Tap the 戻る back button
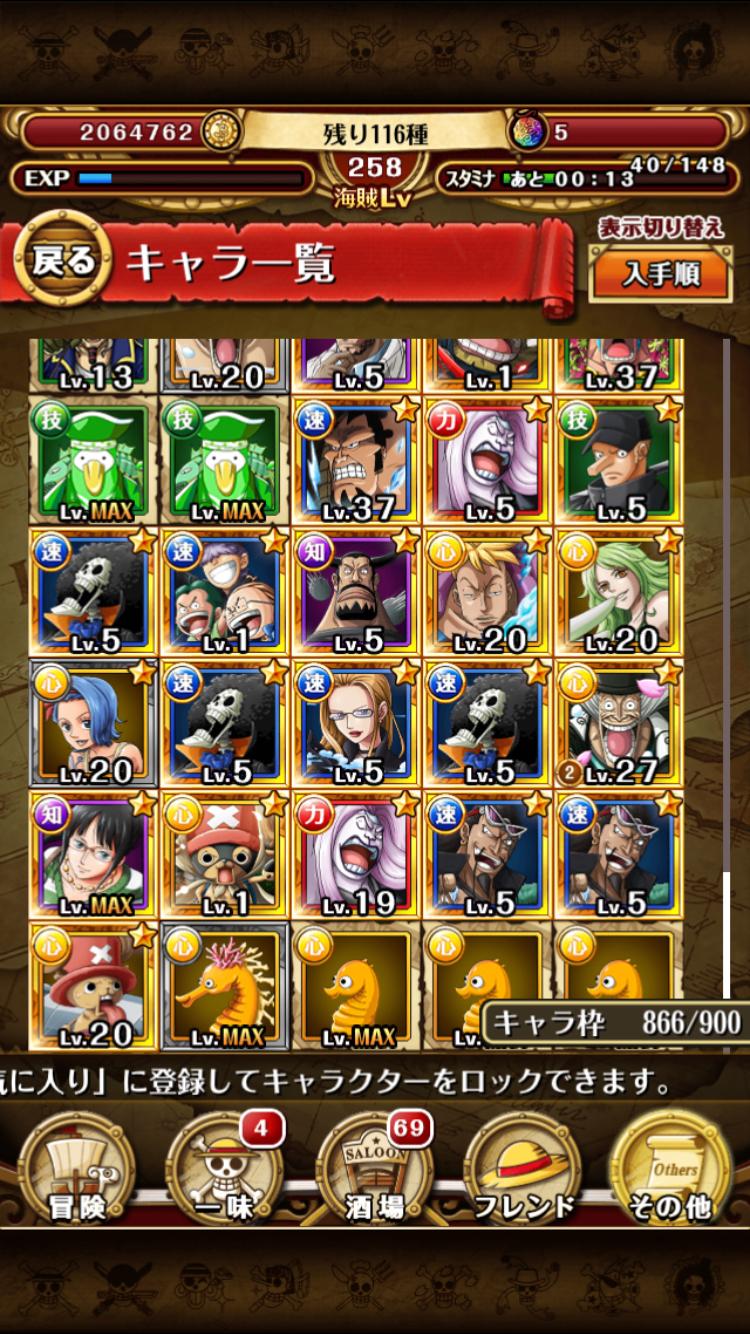Screen dimensions: 750x1334 pyautogui.click(x=62, y=263)
